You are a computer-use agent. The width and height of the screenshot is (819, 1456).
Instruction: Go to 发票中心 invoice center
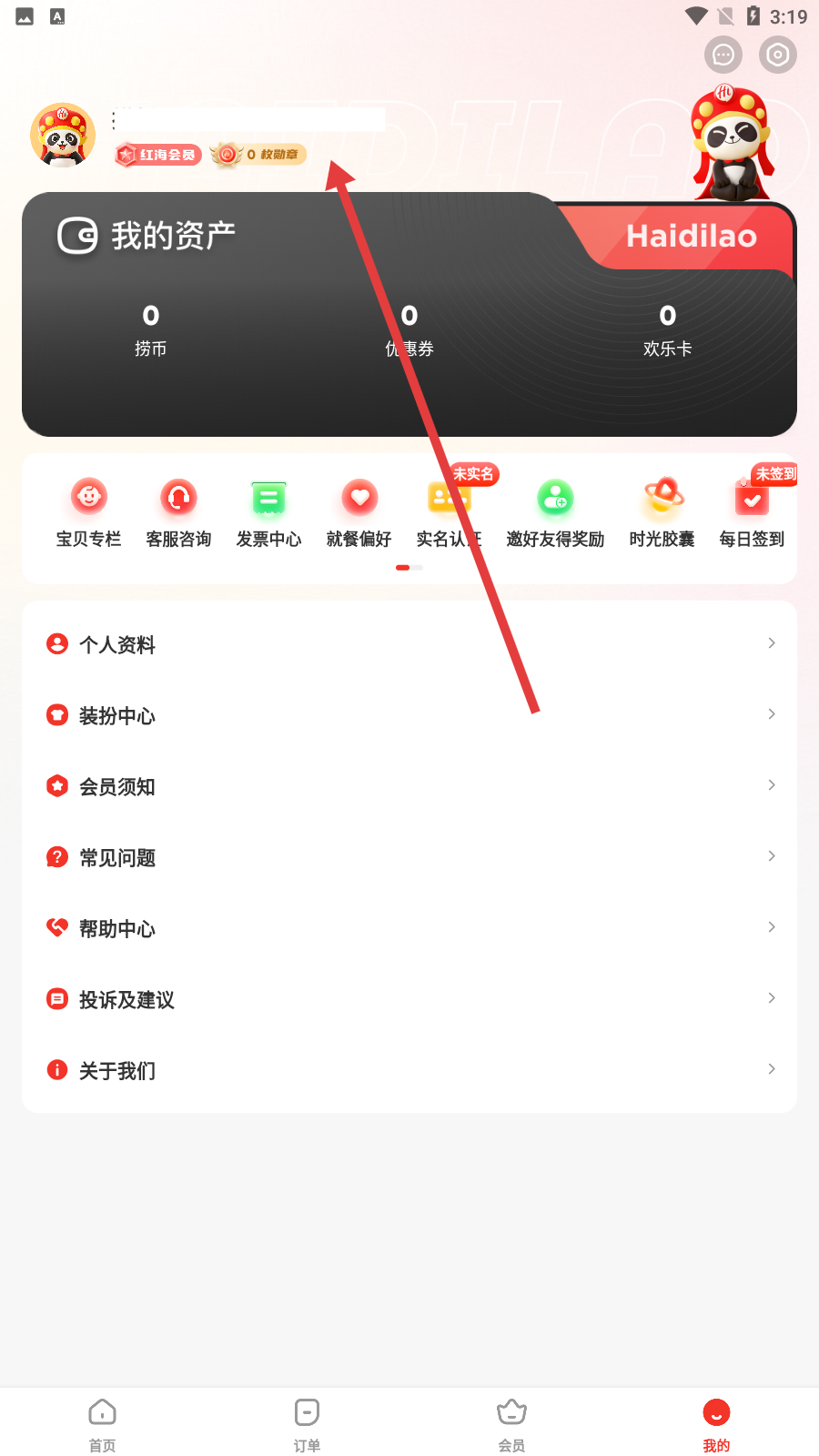click(268, 513)
